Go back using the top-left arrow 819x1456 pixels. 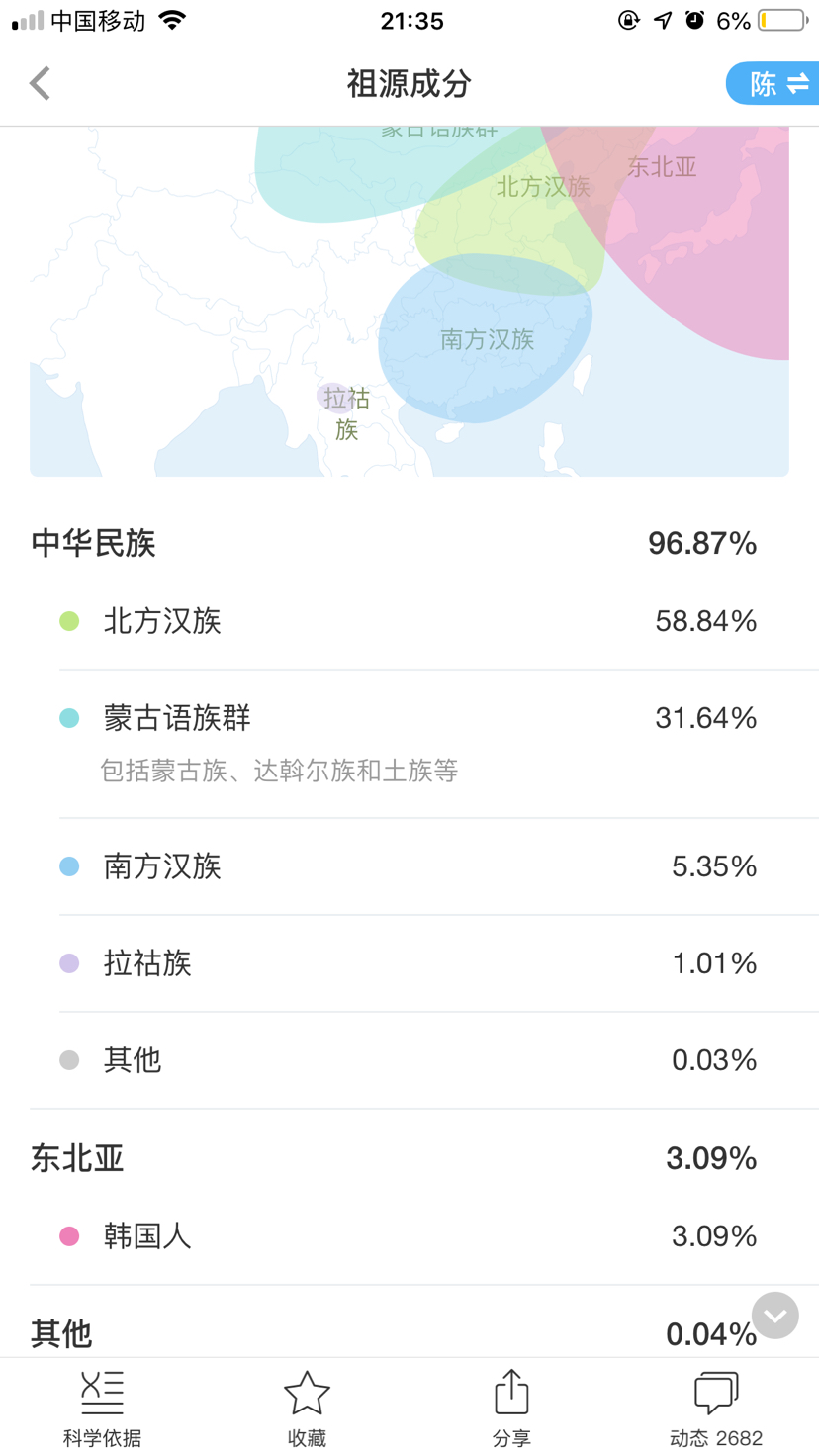pos(40,84)
